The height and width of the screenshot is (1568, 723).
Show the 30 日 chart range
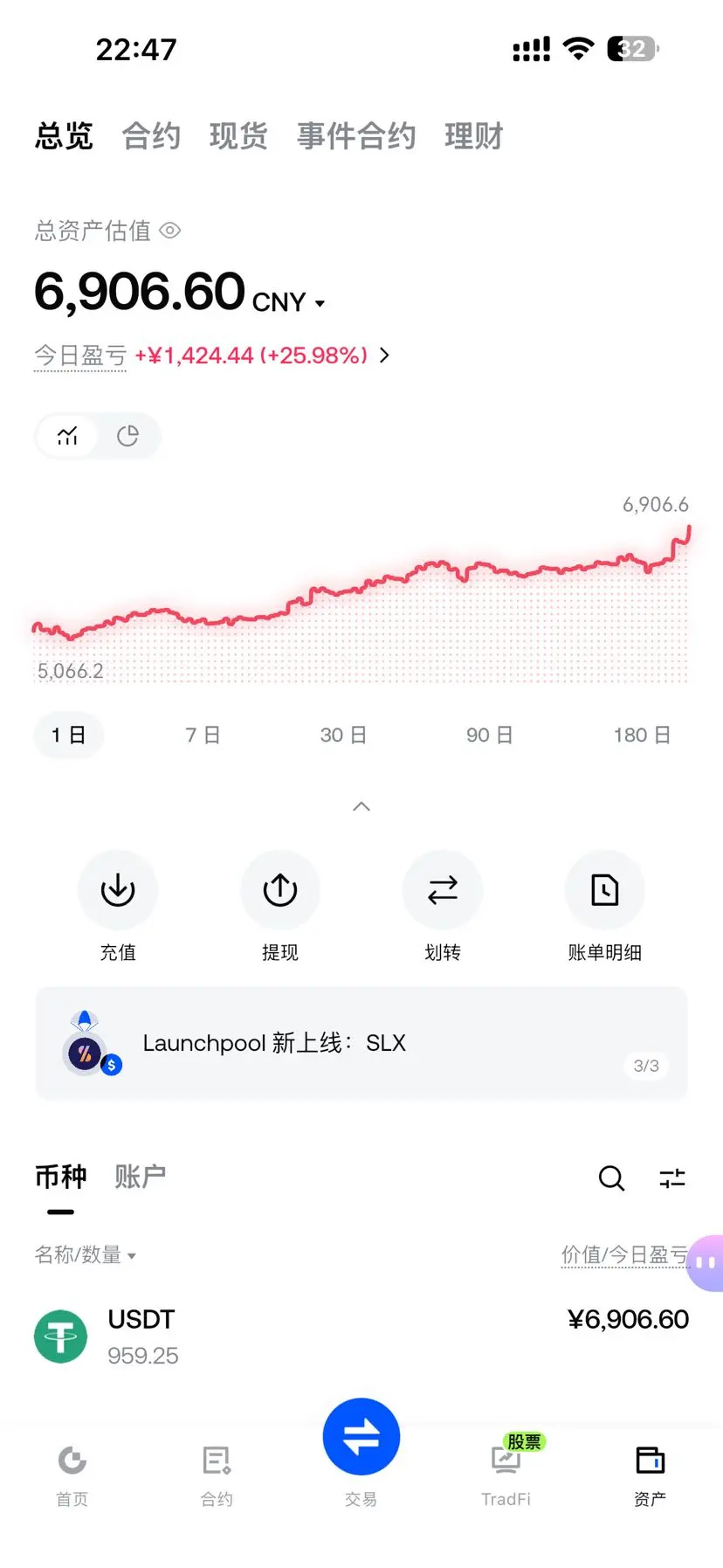click(343, 735)
